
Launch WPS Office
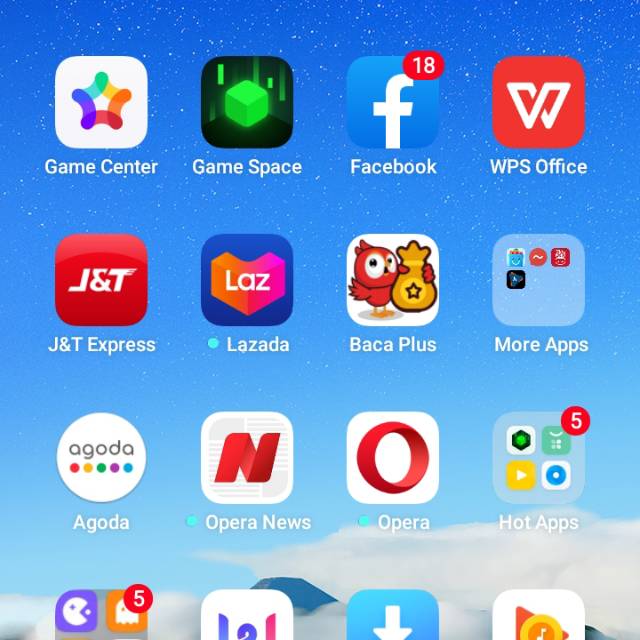coord(538,102)
